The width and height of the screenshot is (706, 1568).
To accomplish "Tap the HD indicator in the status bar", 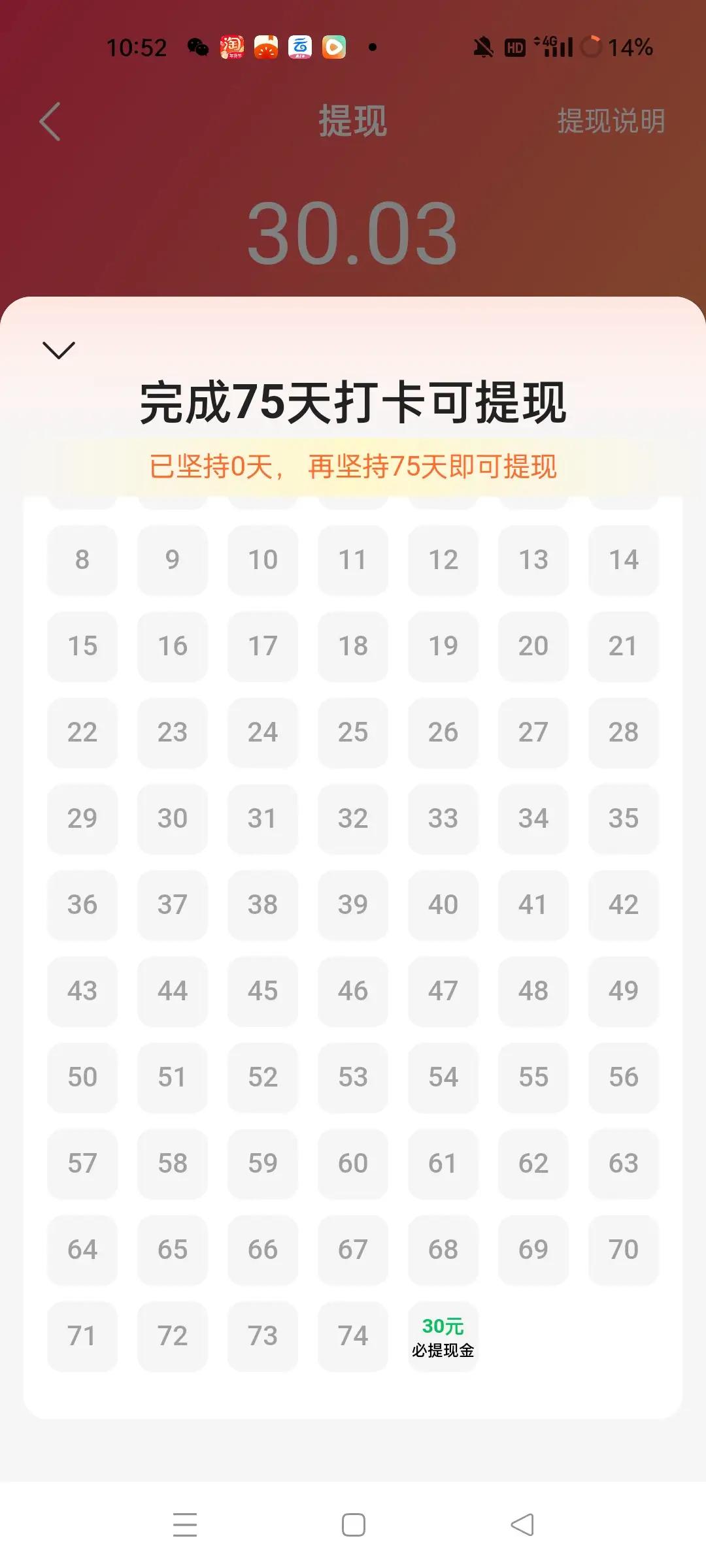I will (516, 46).
